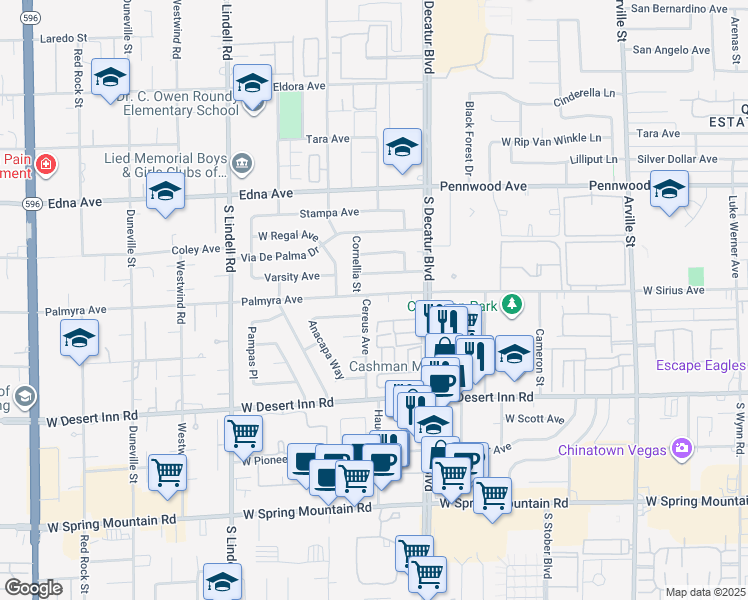Open the Google logo link
Image resolution: width=748 pixels, height=600 pixels.
click(33, 588)
